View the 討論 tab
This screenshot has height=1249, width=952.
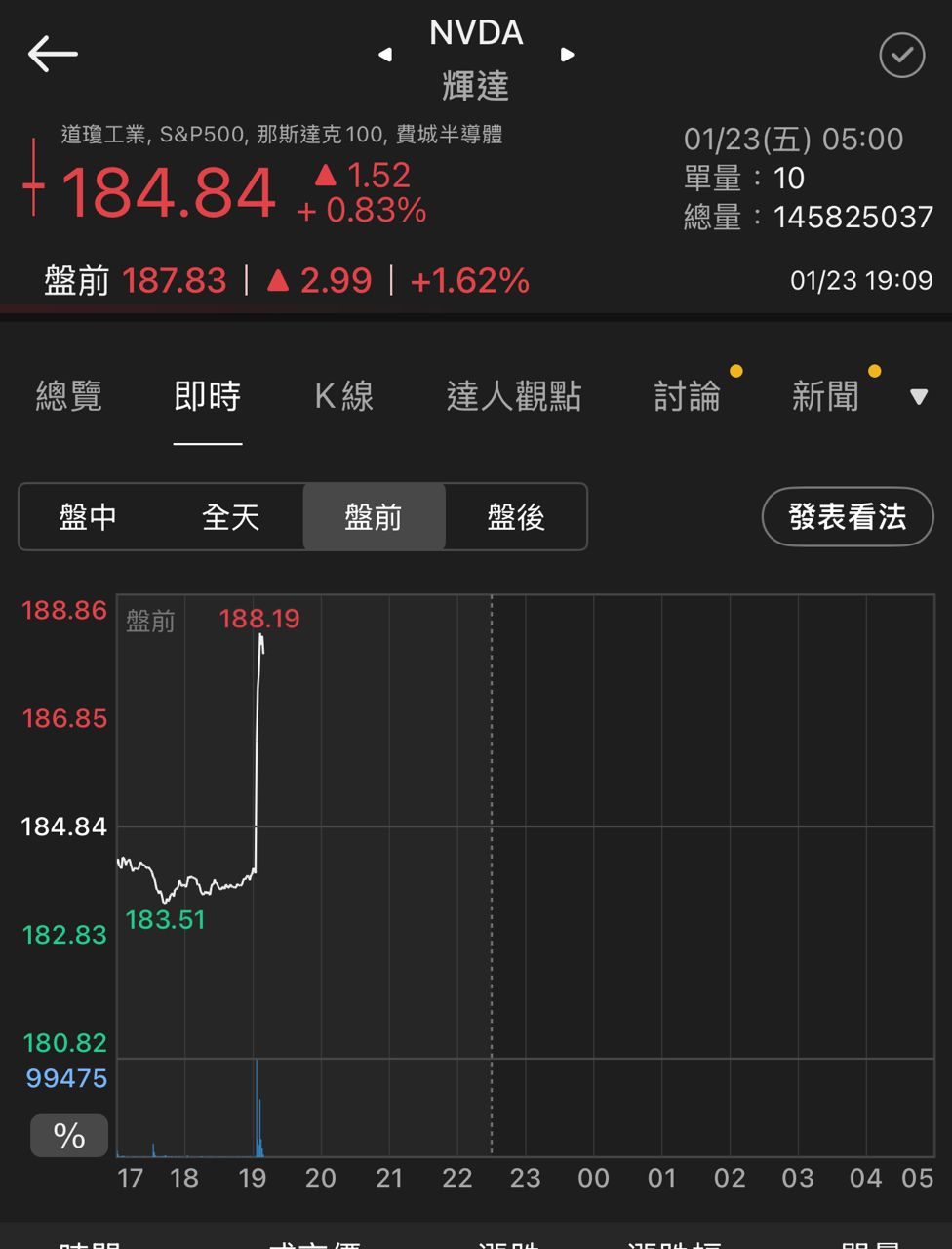688,396
